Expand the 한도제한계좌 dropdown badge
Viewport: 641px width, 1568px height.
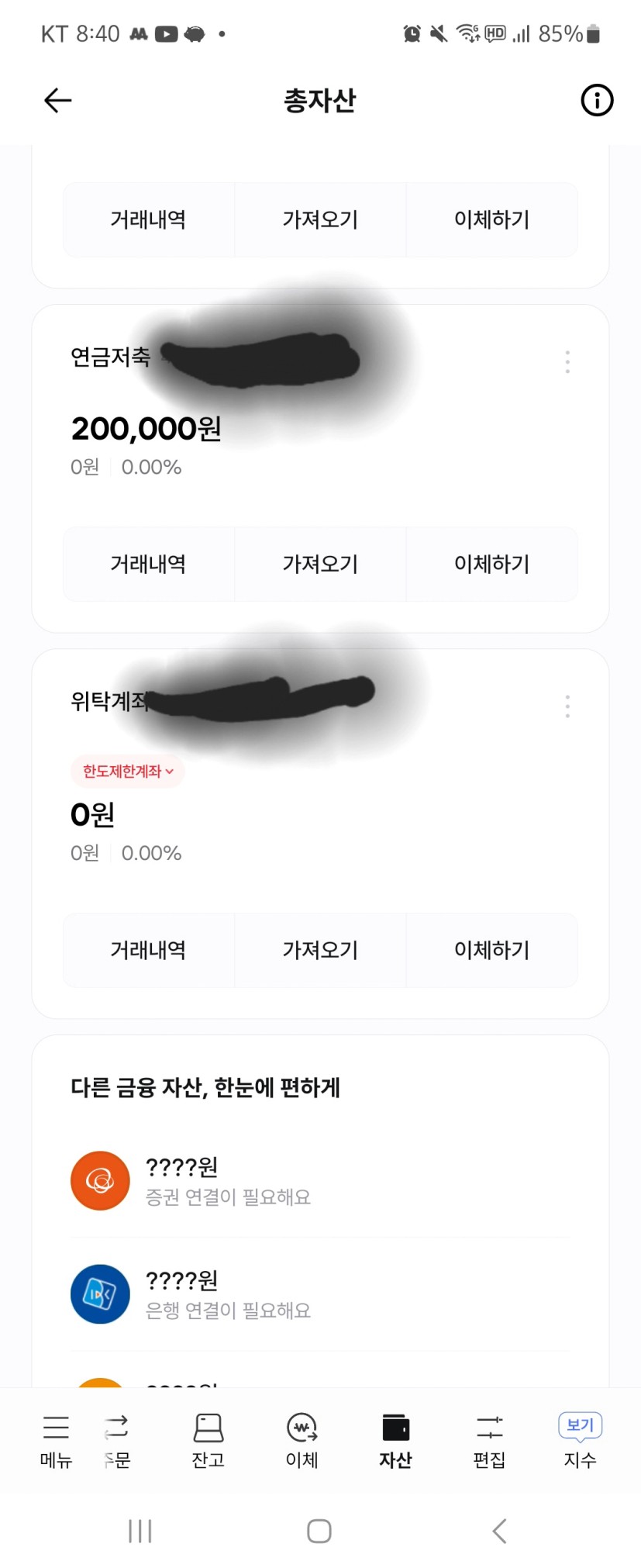pos(128,771)
